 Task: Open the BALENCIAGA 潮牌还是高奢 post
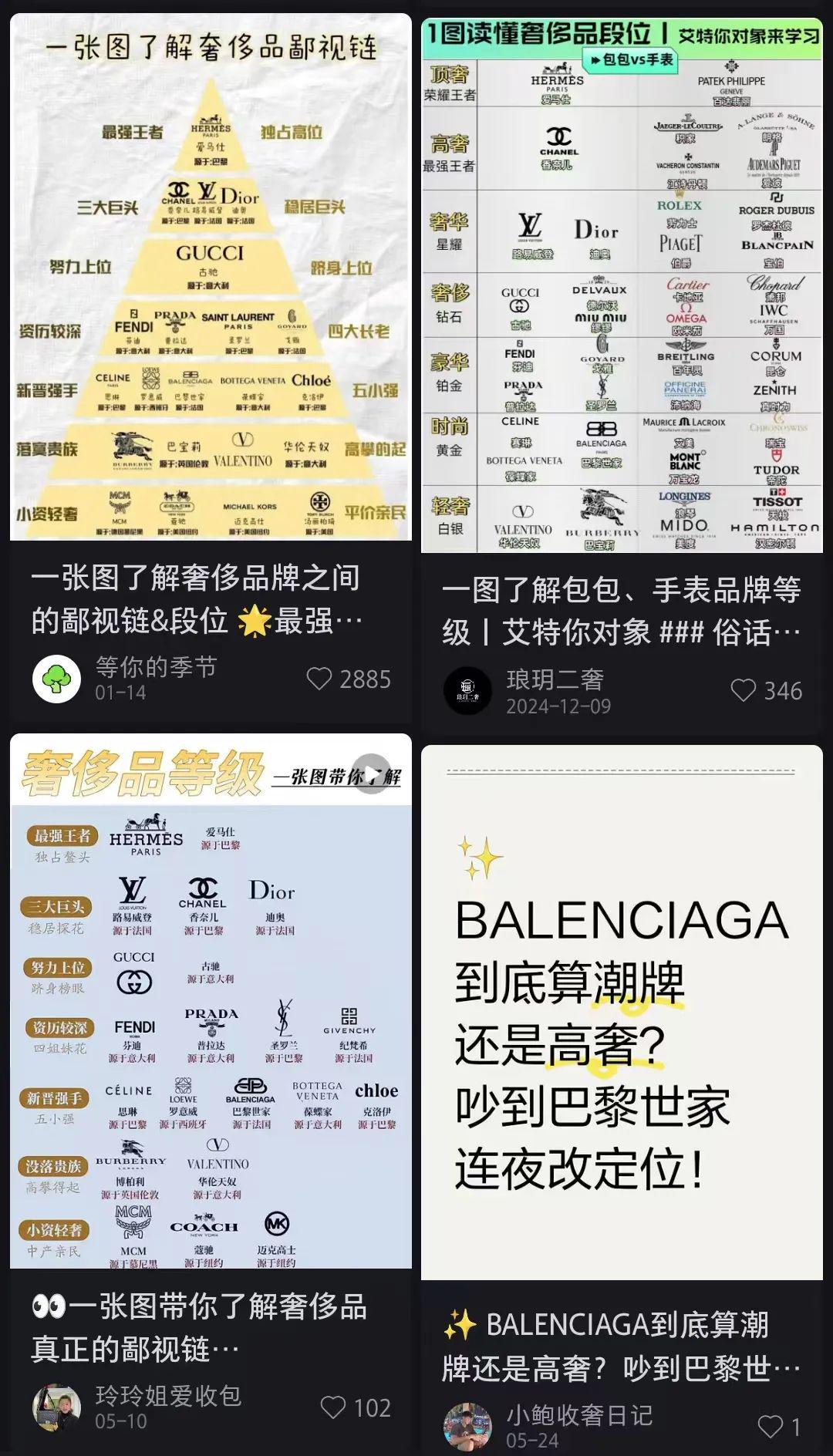click(622, 1010)
